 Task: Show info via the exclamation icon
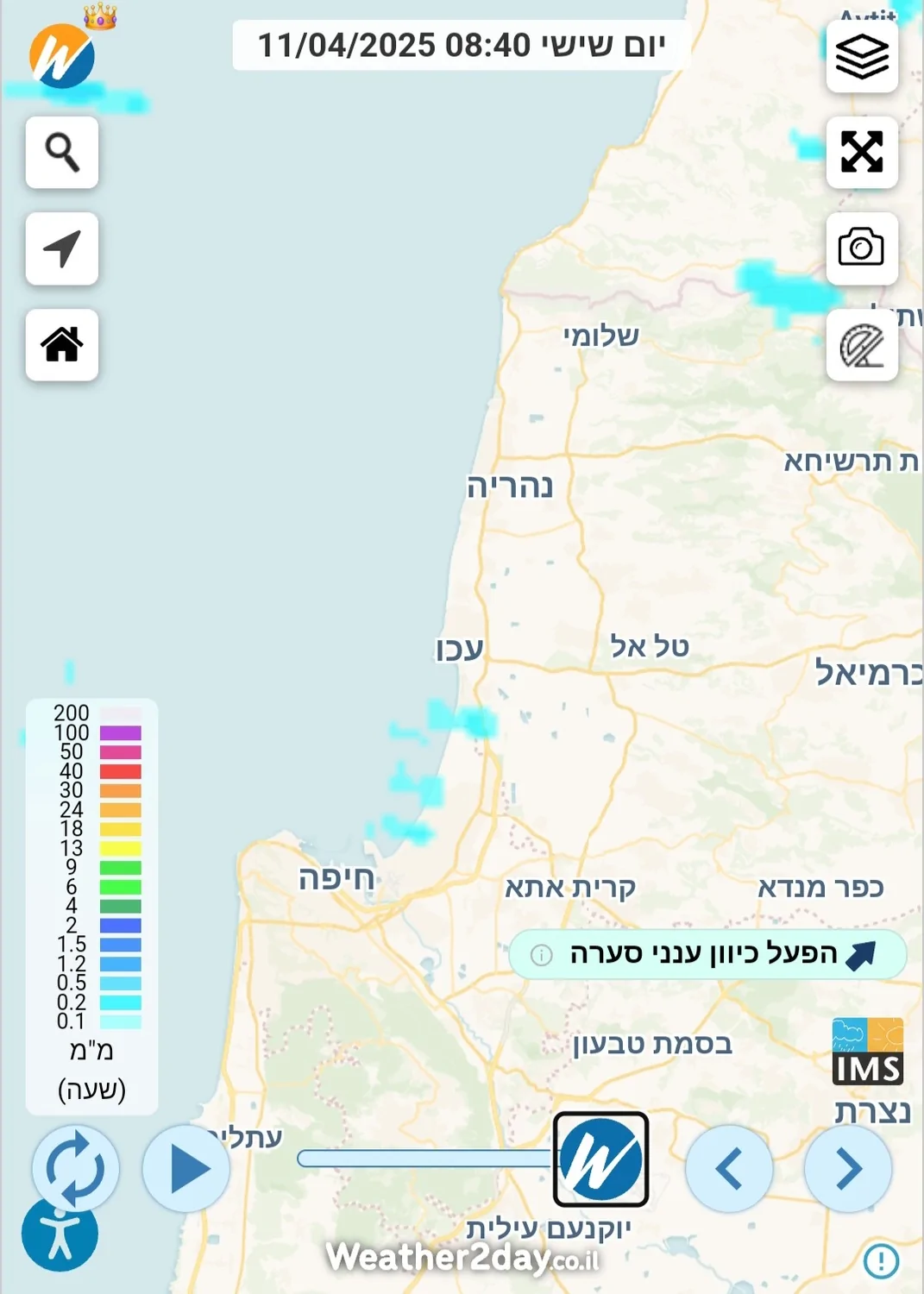pyautogui.click(x=881, y=1260)
